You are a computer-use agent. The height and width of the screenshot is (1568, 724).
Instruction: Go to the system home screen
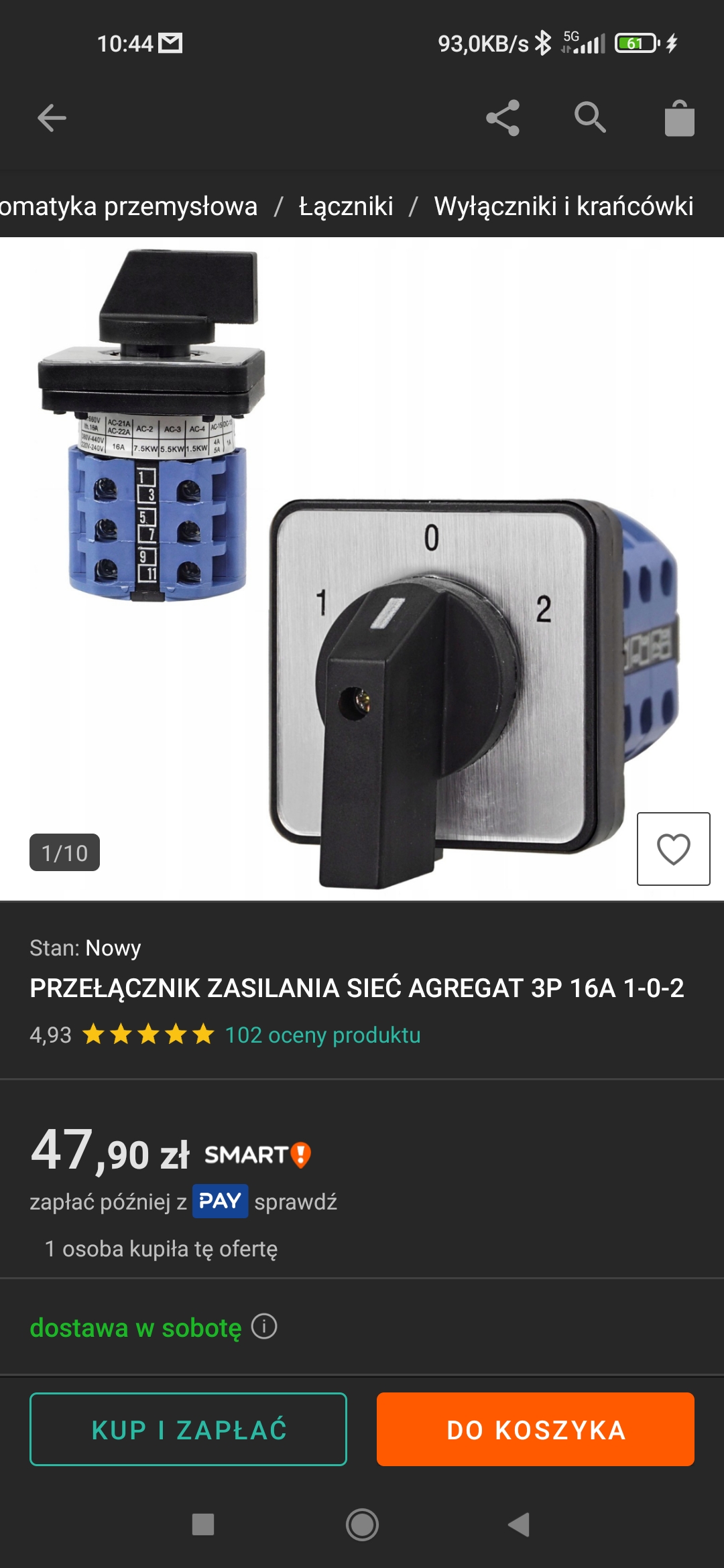362,1525
